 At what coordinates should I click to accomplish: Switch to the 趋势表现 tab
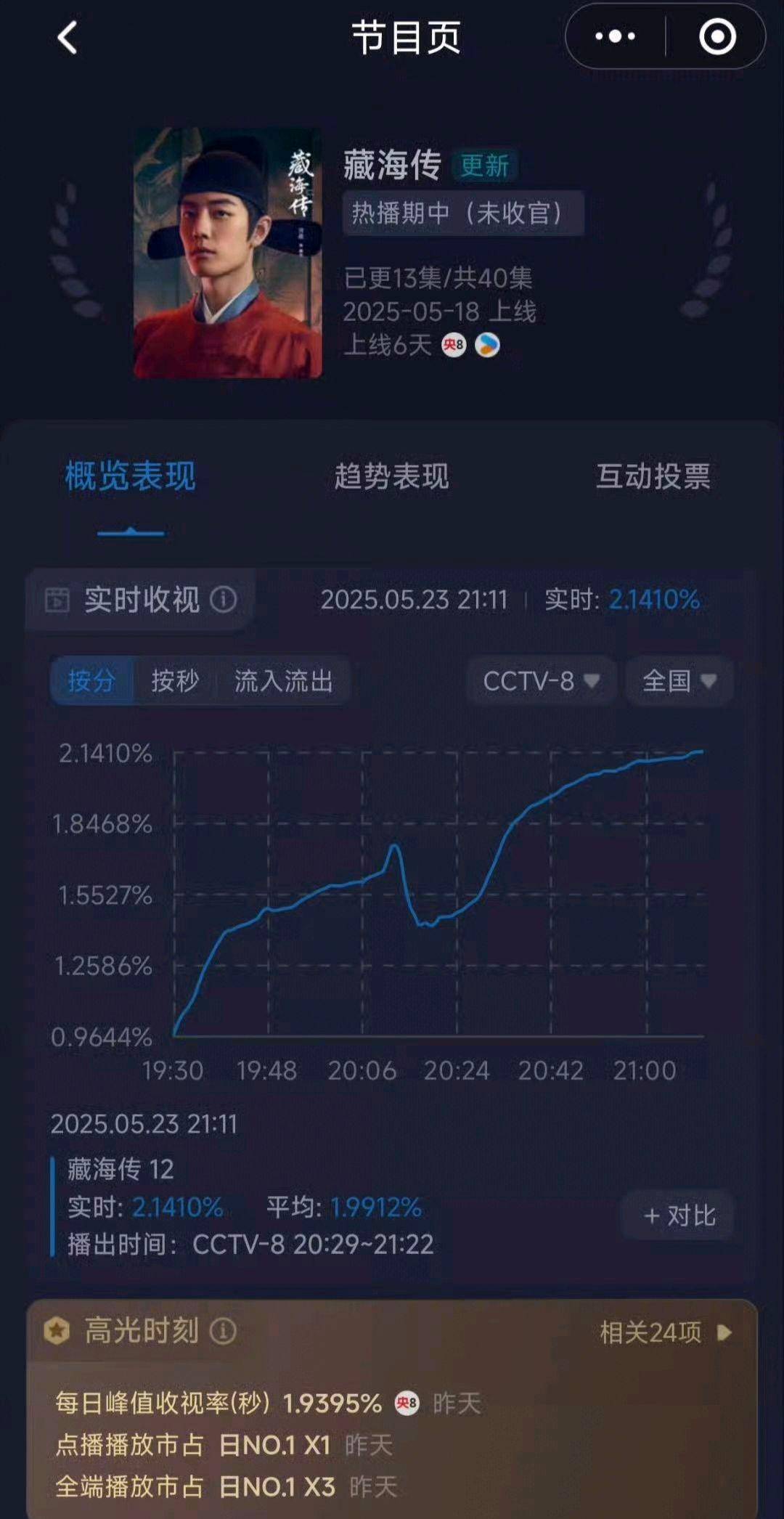coord(391,476)
